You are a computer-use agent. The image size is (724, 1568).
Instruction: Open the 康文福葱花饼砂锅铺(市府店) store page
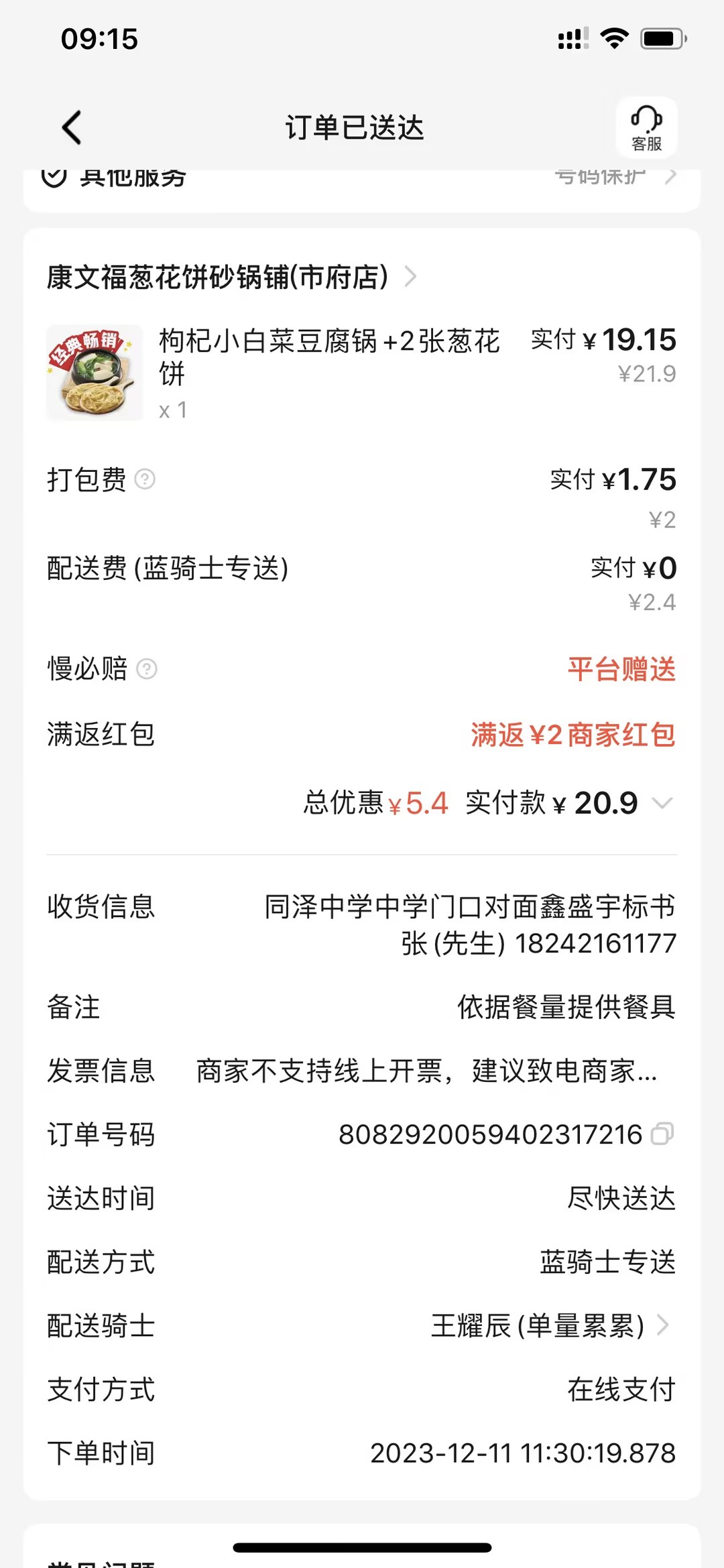[231, 277]
